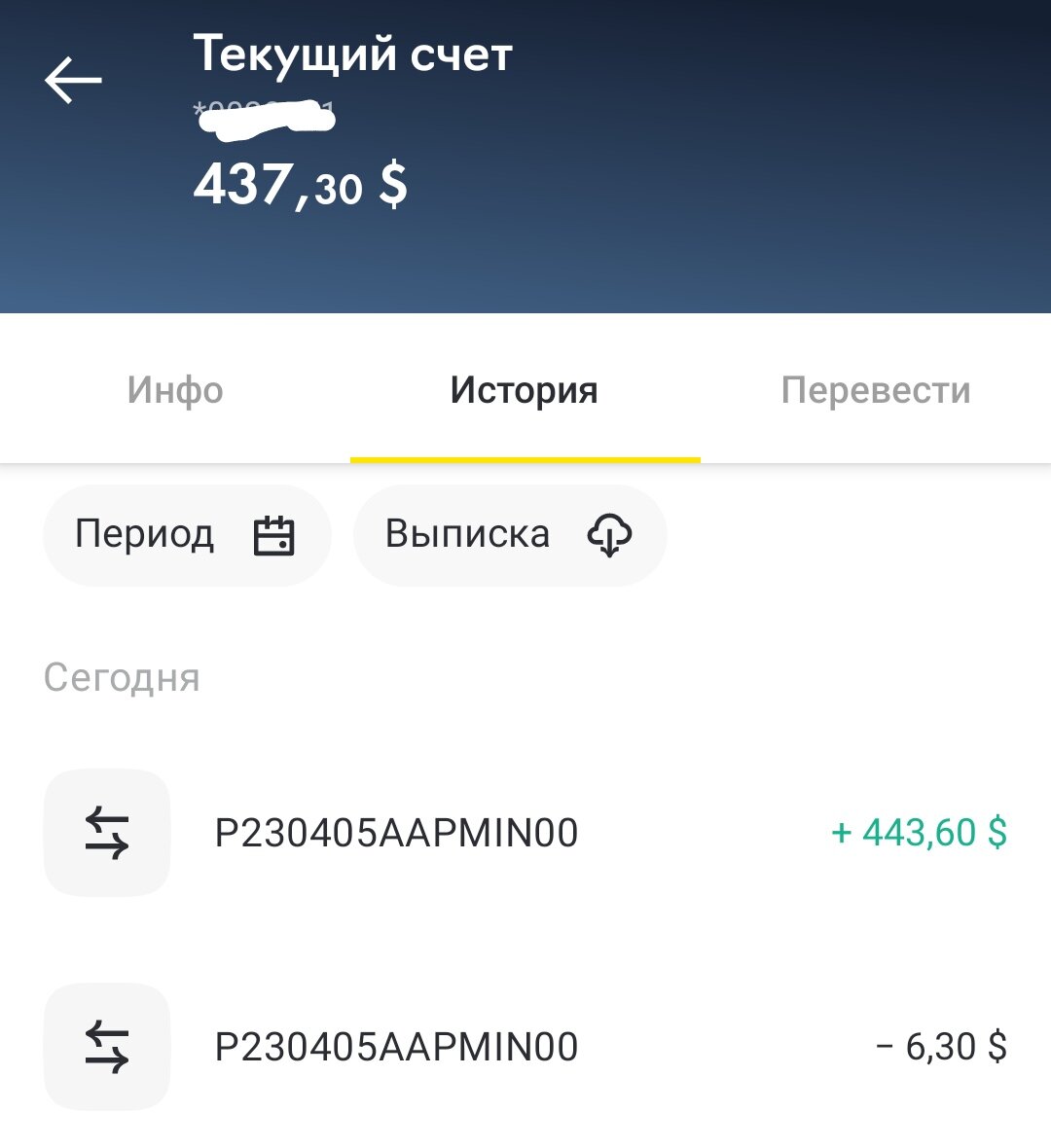The image size is (1051, 1148).
Task: Download the statement via Выписка
Action: 509,535
